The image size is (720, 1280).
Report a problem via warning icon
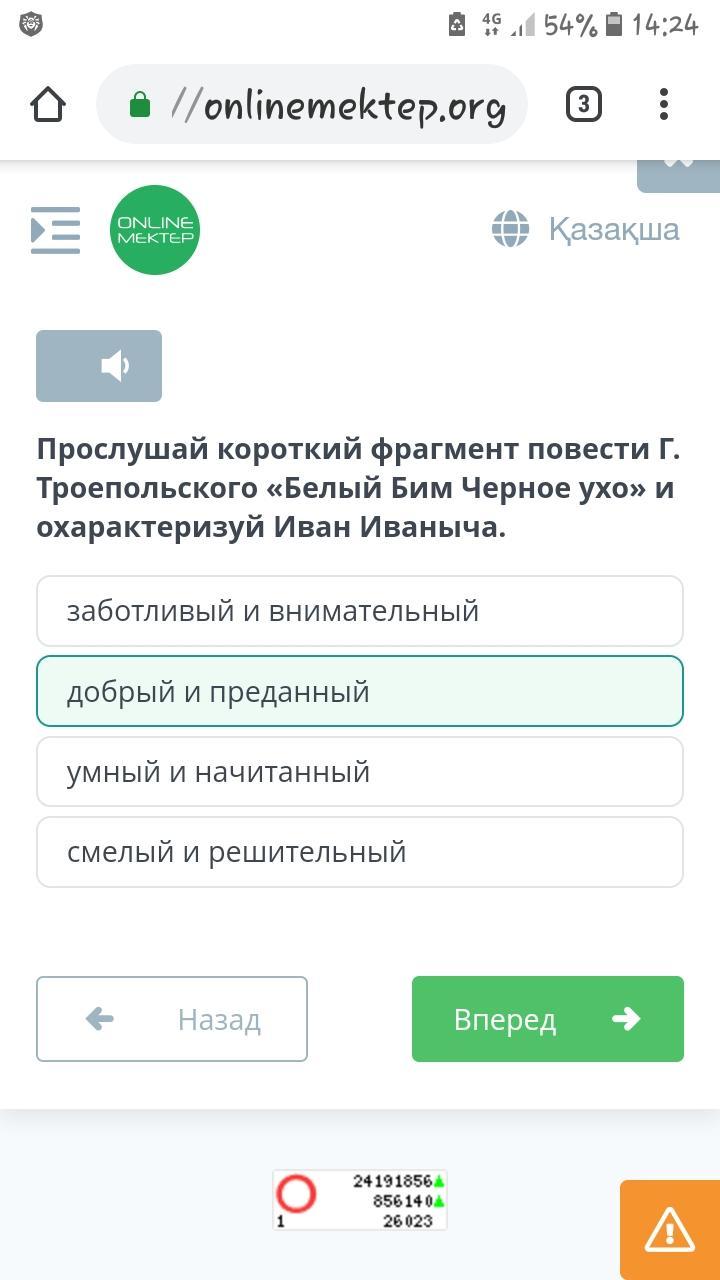pyautogui.click(x=670, y=1230)
